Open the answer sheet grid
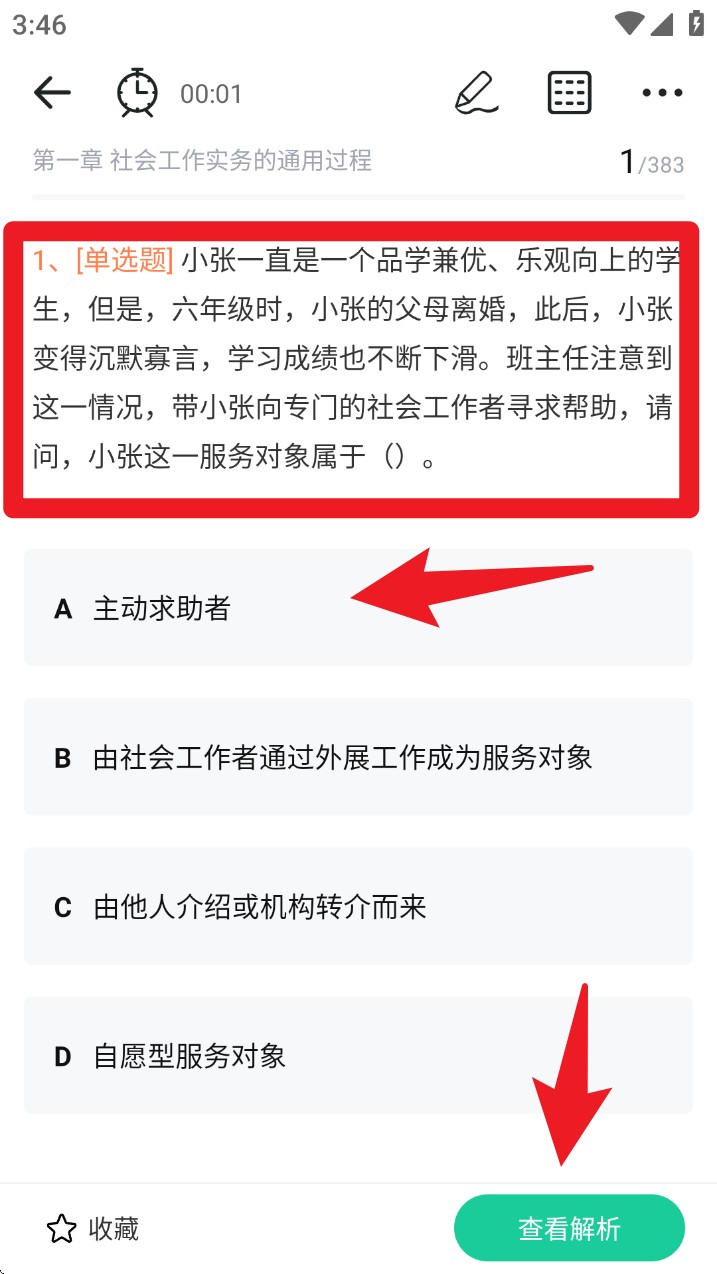Image resolution: width=717 pixels, height=1274 pixels. pos(570,93)
